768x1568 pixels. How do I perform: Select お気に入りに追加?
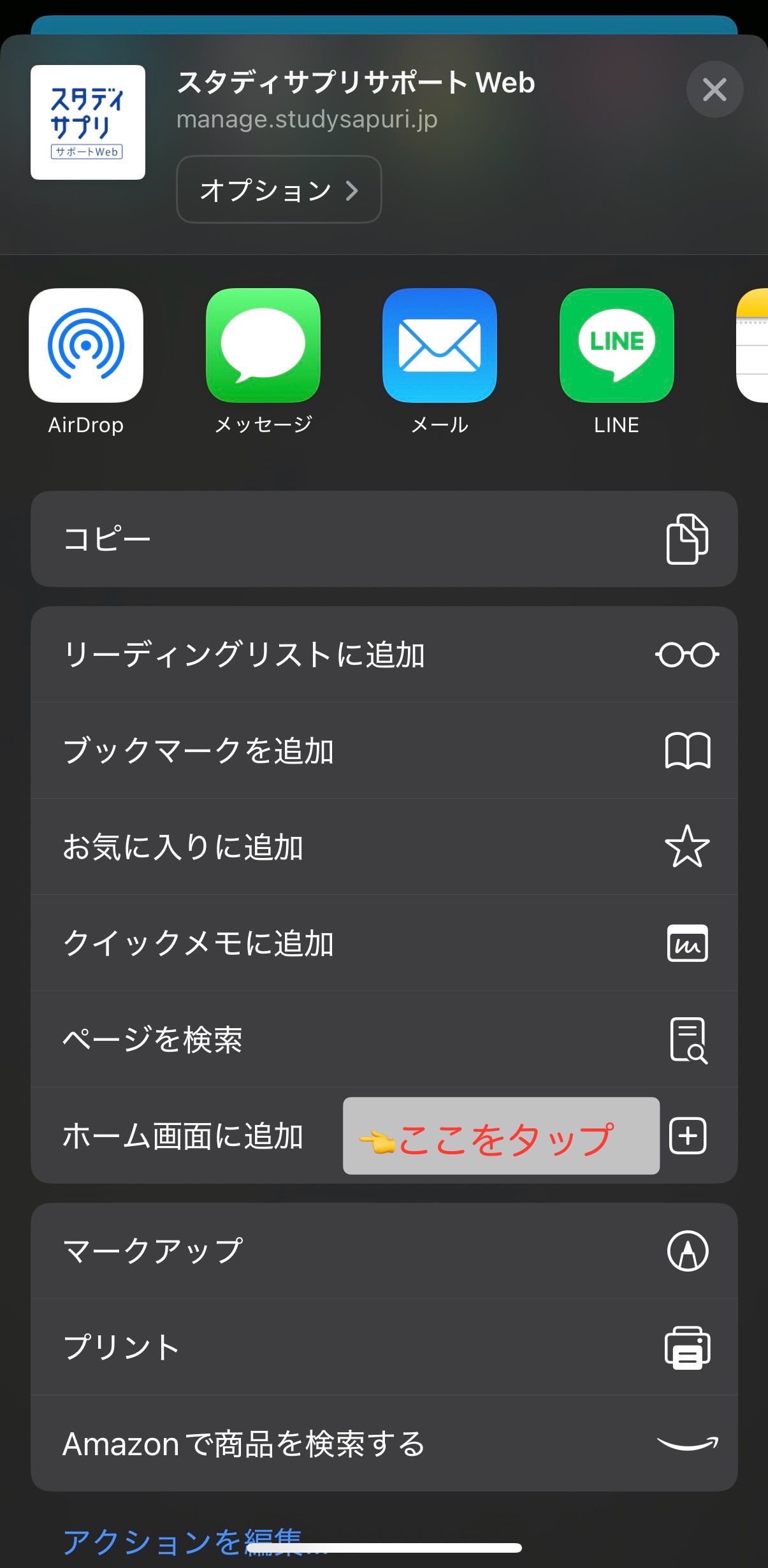pyautogui.click(x=384, y=847)
